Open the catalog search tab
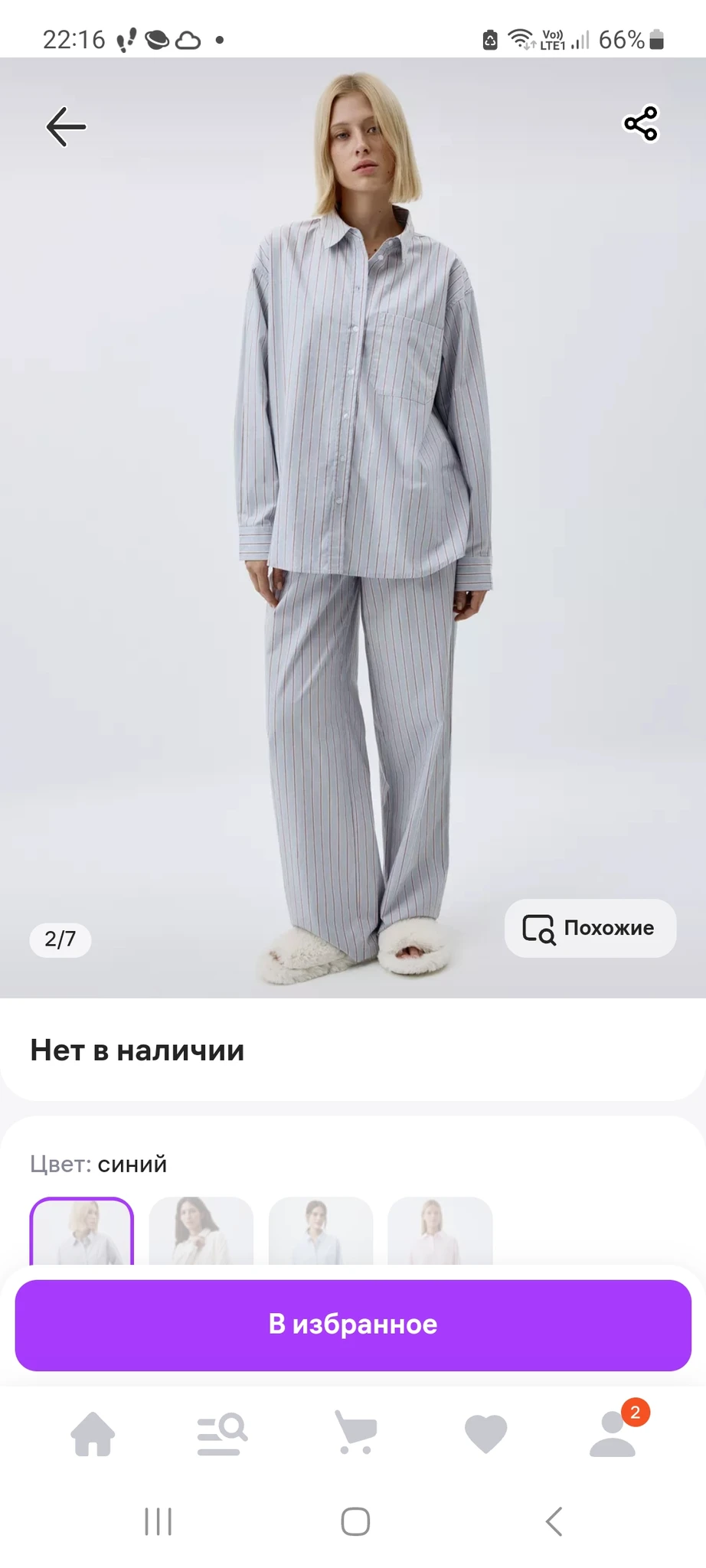The width and height of the screenshot is (706, 1568). click(222, 1433)
